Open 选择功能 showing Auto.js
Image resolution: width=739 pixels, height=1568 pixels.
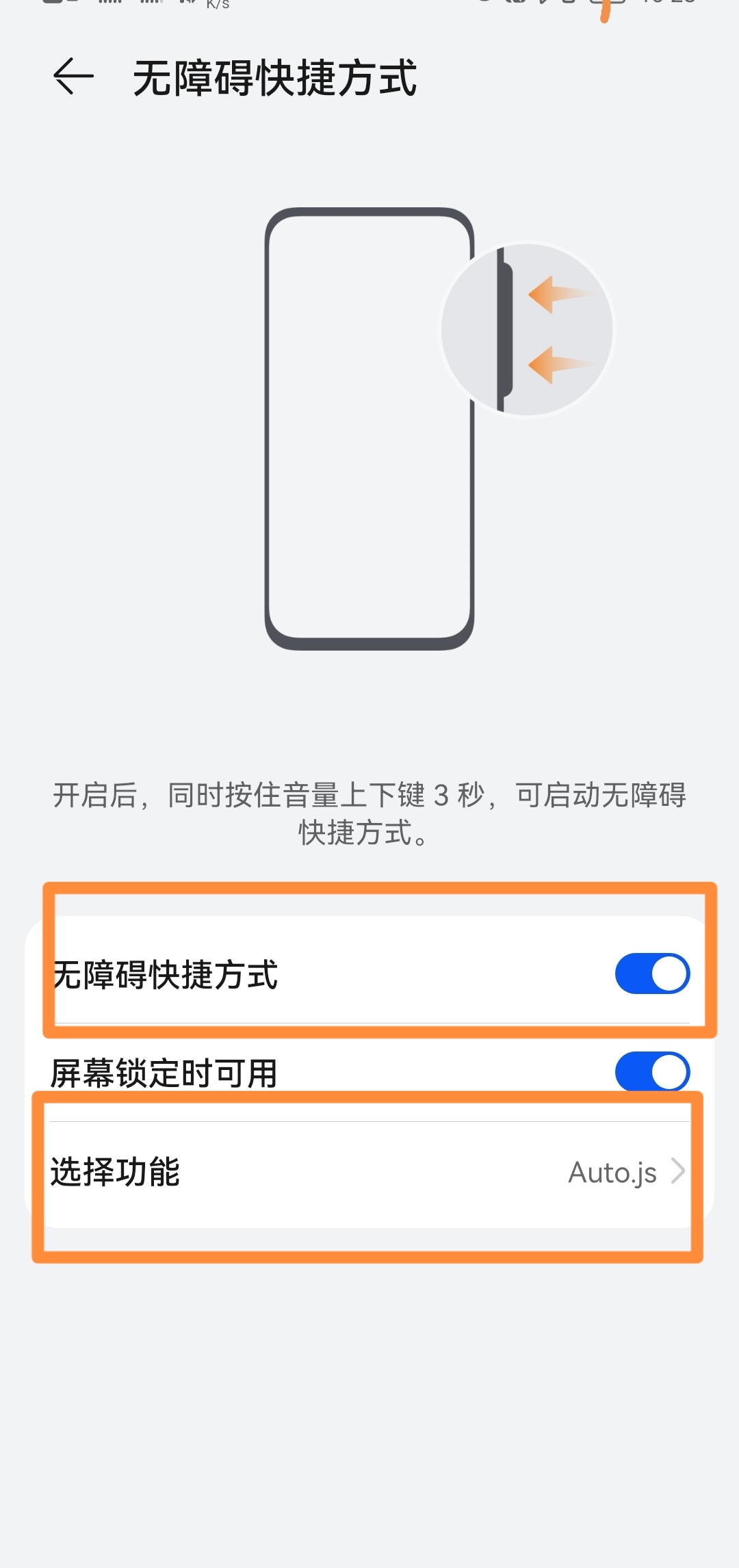pyautogui.click(x=369, y=1172)
